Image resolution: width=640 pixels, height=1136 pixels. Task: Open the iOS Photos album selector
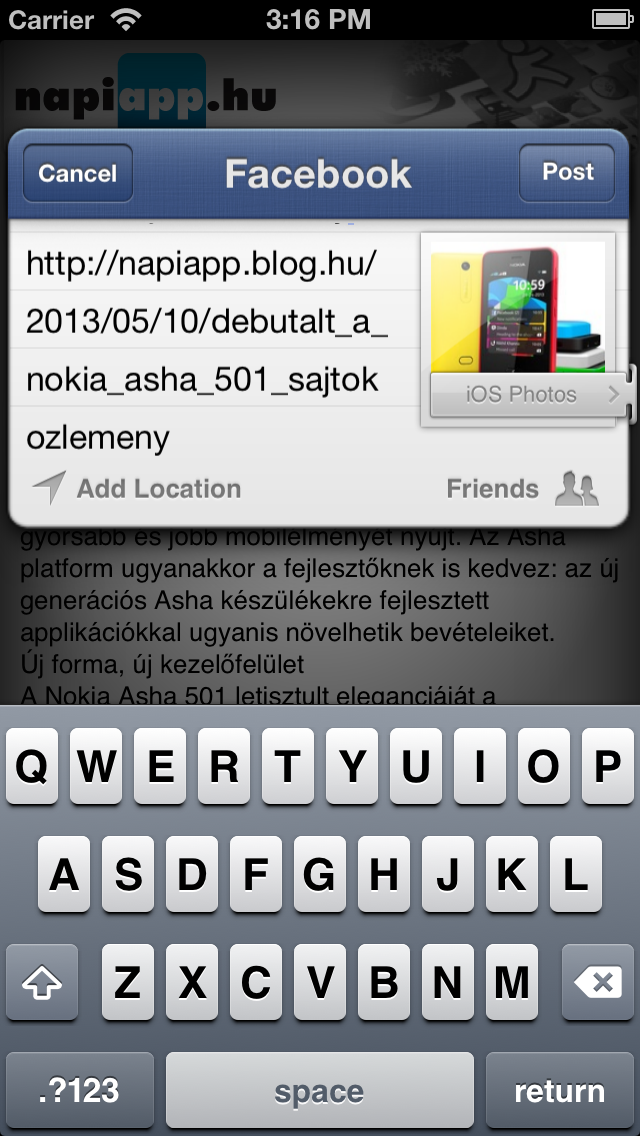coord(530,395)
